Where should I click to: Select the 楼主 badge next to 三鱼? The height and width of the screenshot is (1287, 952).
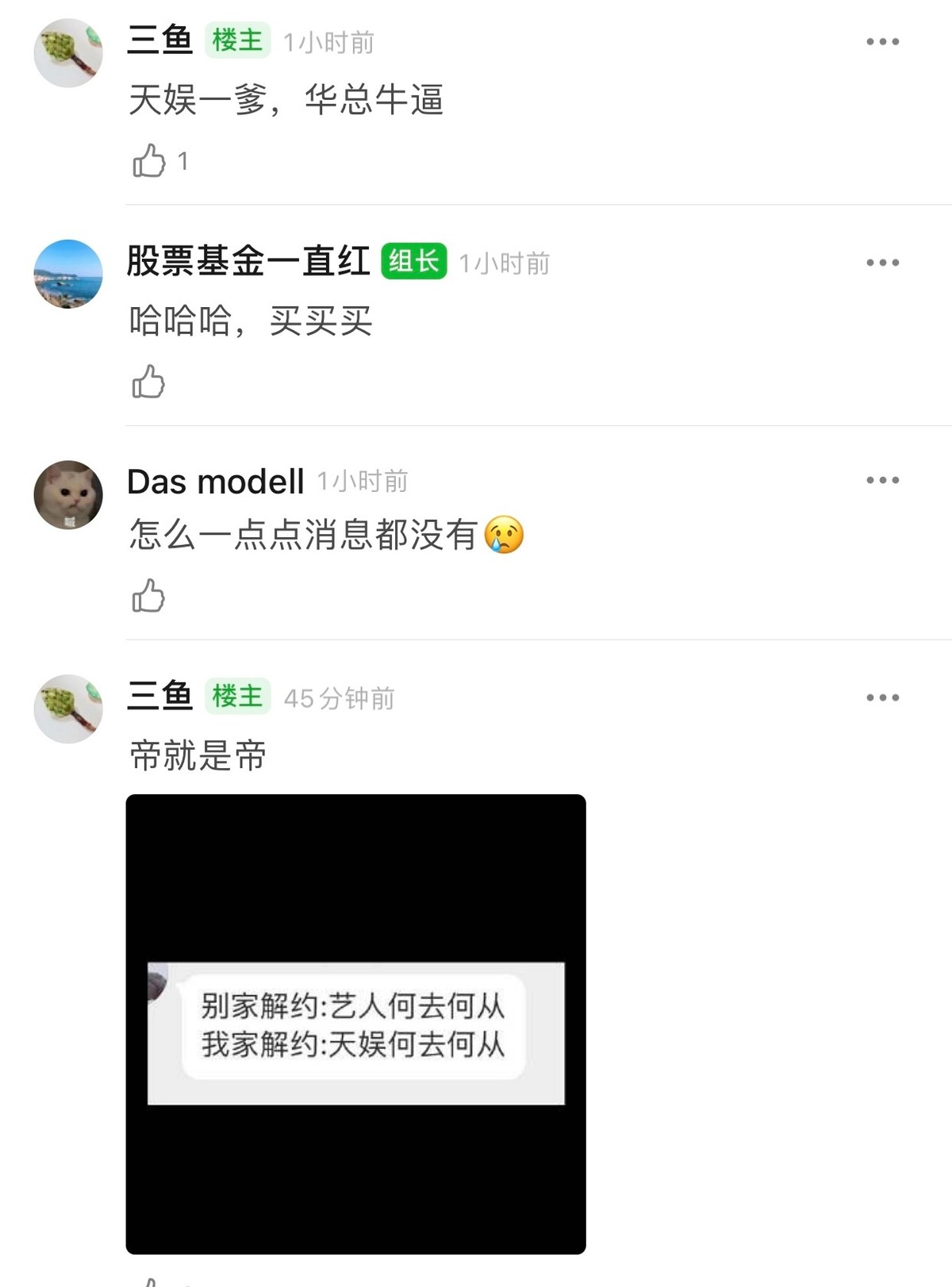(x=237, y=43)
